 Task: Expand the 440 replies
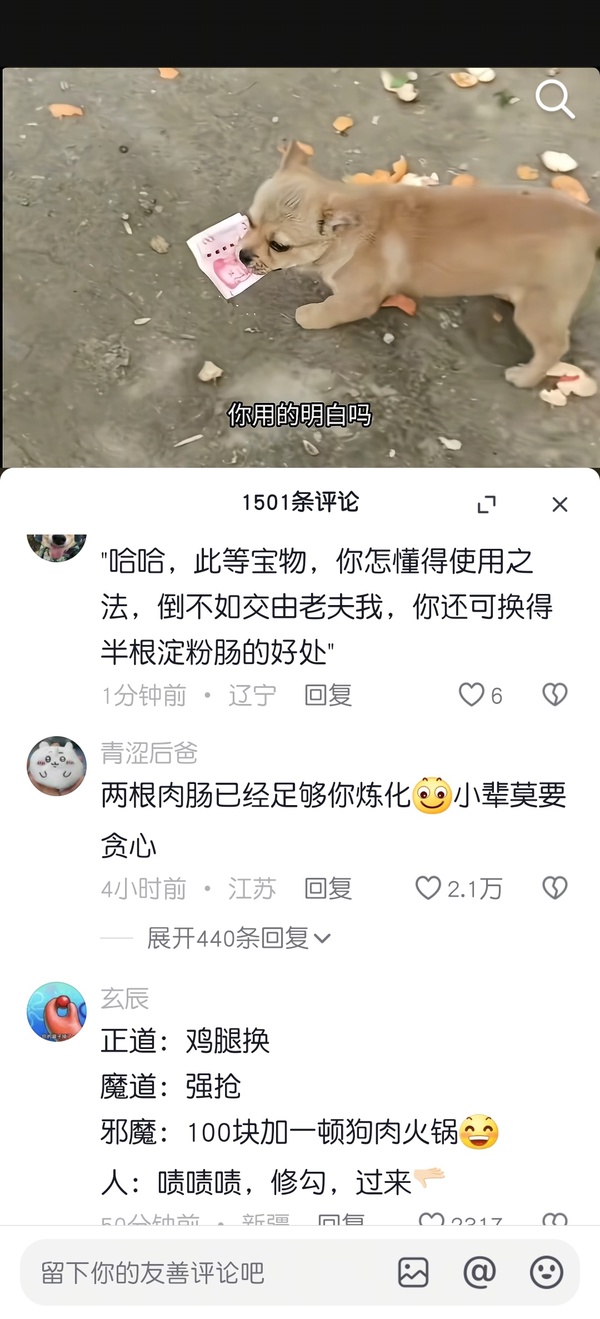(238, 938)
